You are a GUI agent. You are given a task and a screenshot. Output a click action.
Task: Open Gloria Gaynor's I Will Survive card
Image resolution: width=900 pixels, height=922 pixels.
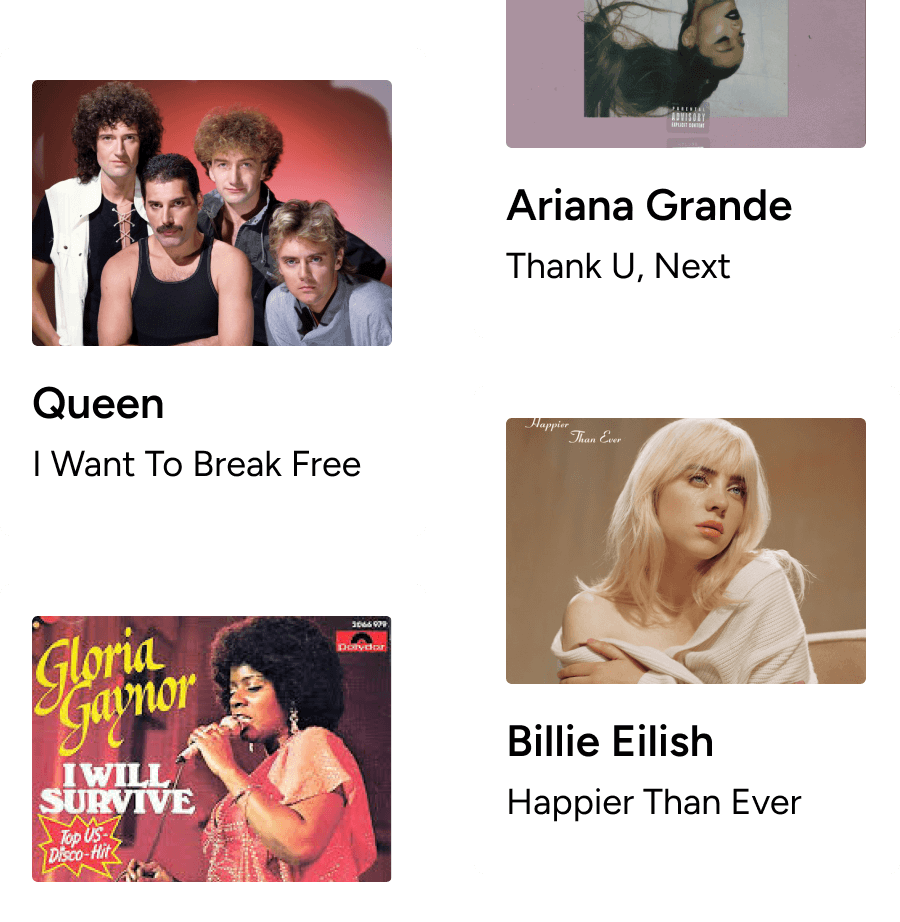[x=212, y=750]
